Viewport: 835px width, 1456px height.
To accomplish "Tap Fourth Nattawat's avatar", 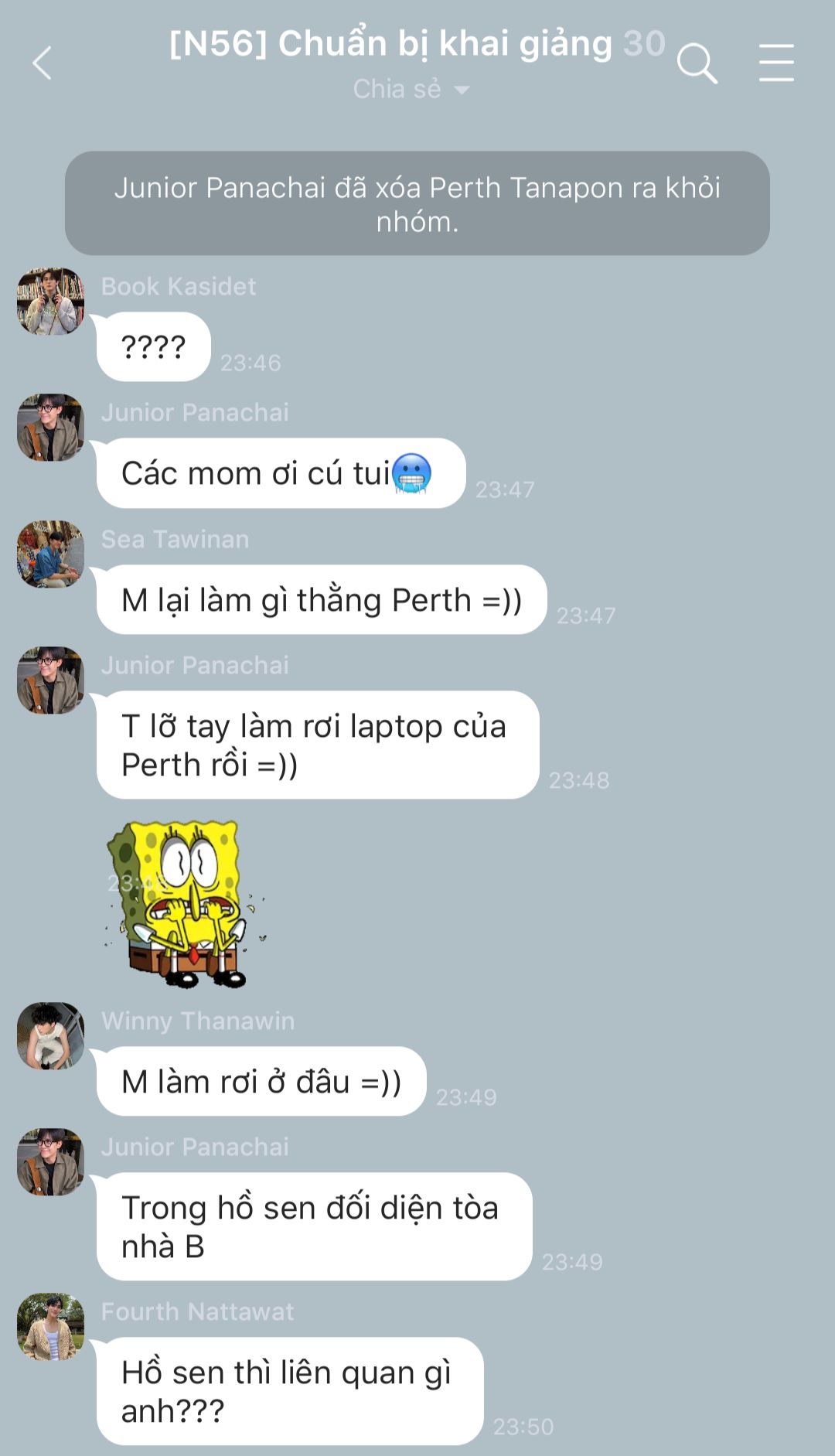I will 51,1327.
